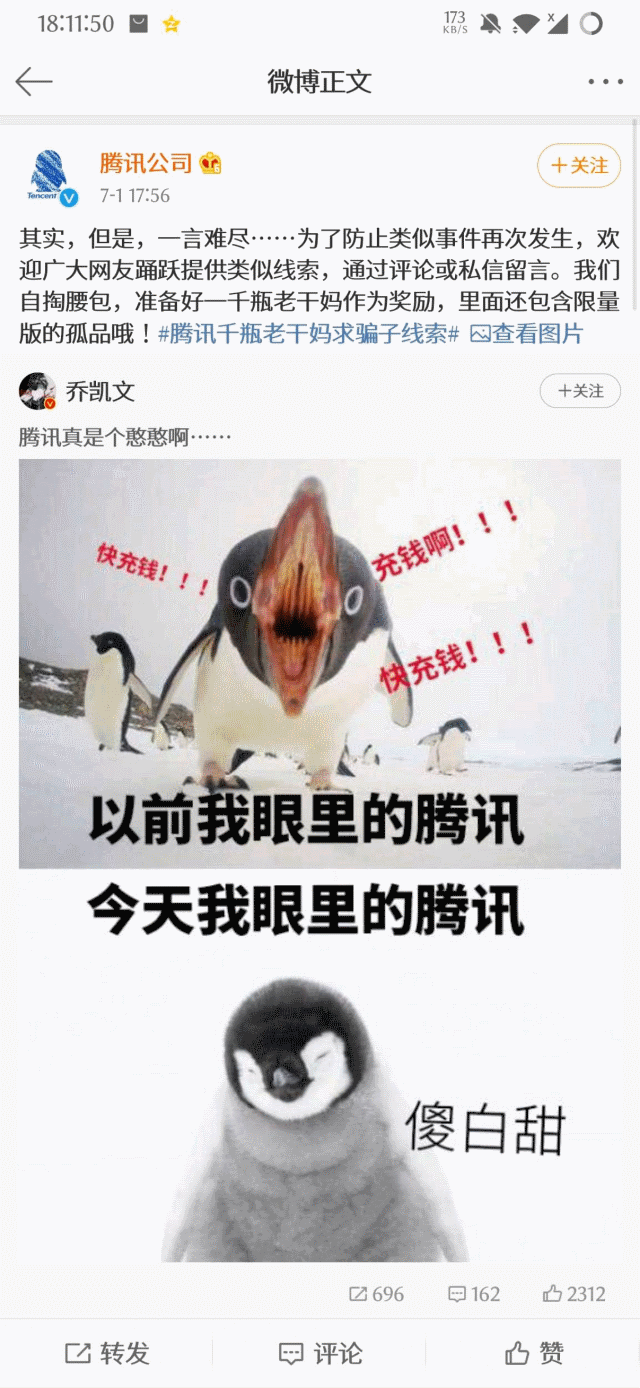
Task: Open 腾讯公司 profile avatar
Action: point(48,177)
